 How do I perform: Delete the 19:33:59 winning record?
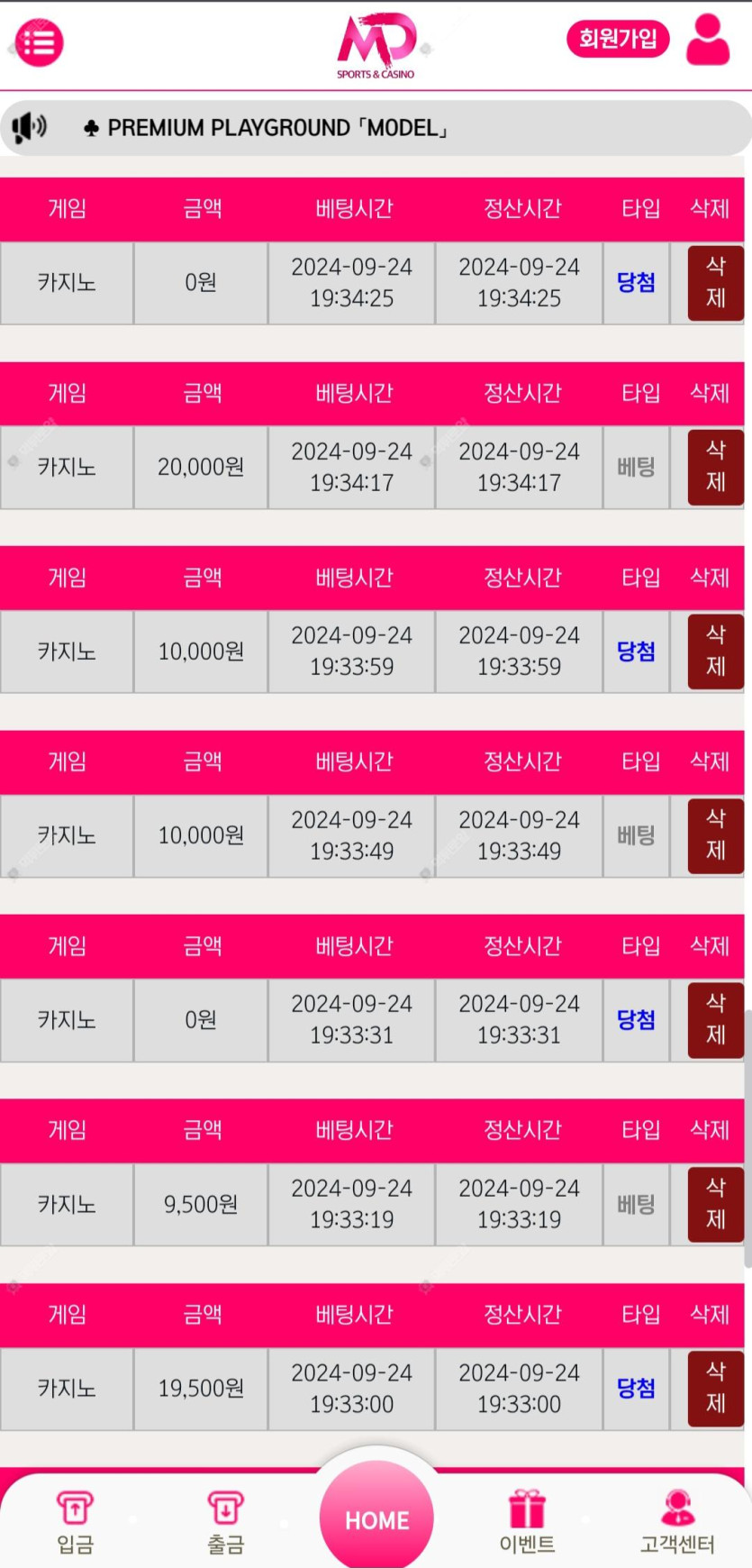pyautogui.click(x=716, y=652)
